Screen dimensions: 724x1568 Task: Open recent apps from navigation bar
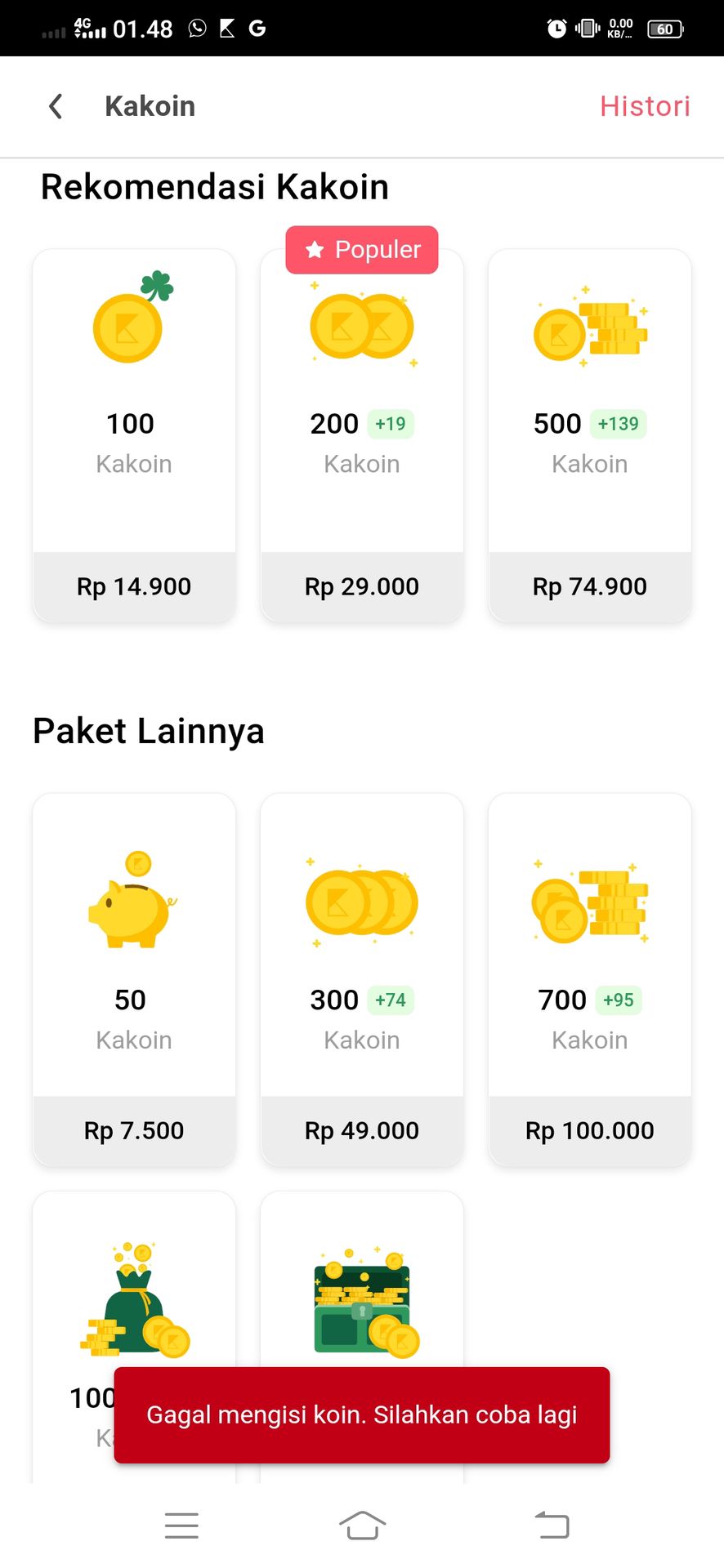click(x=181, y=1526)
